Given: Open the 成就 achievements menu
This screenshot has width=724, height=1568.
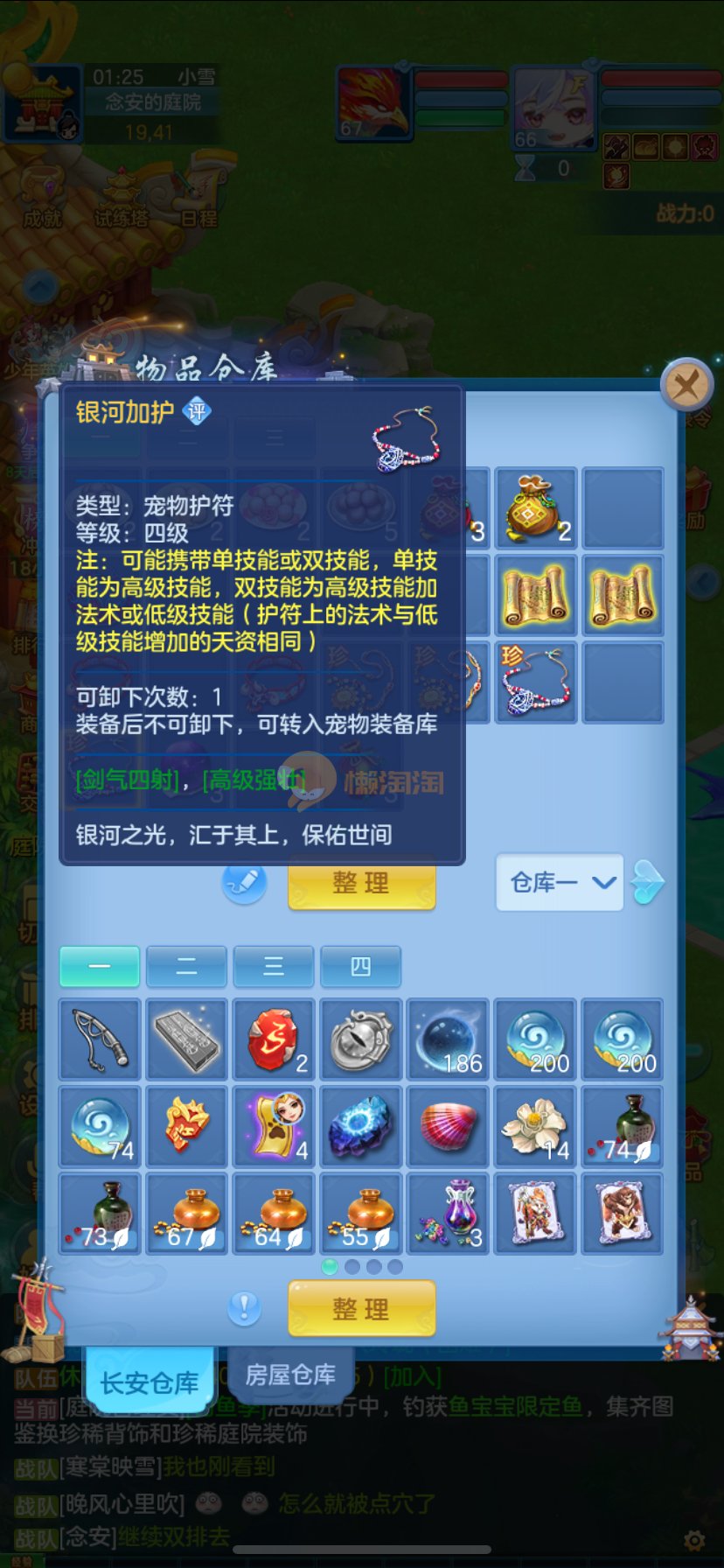Looking at the screenshot, I should click(x=42, y=199).
